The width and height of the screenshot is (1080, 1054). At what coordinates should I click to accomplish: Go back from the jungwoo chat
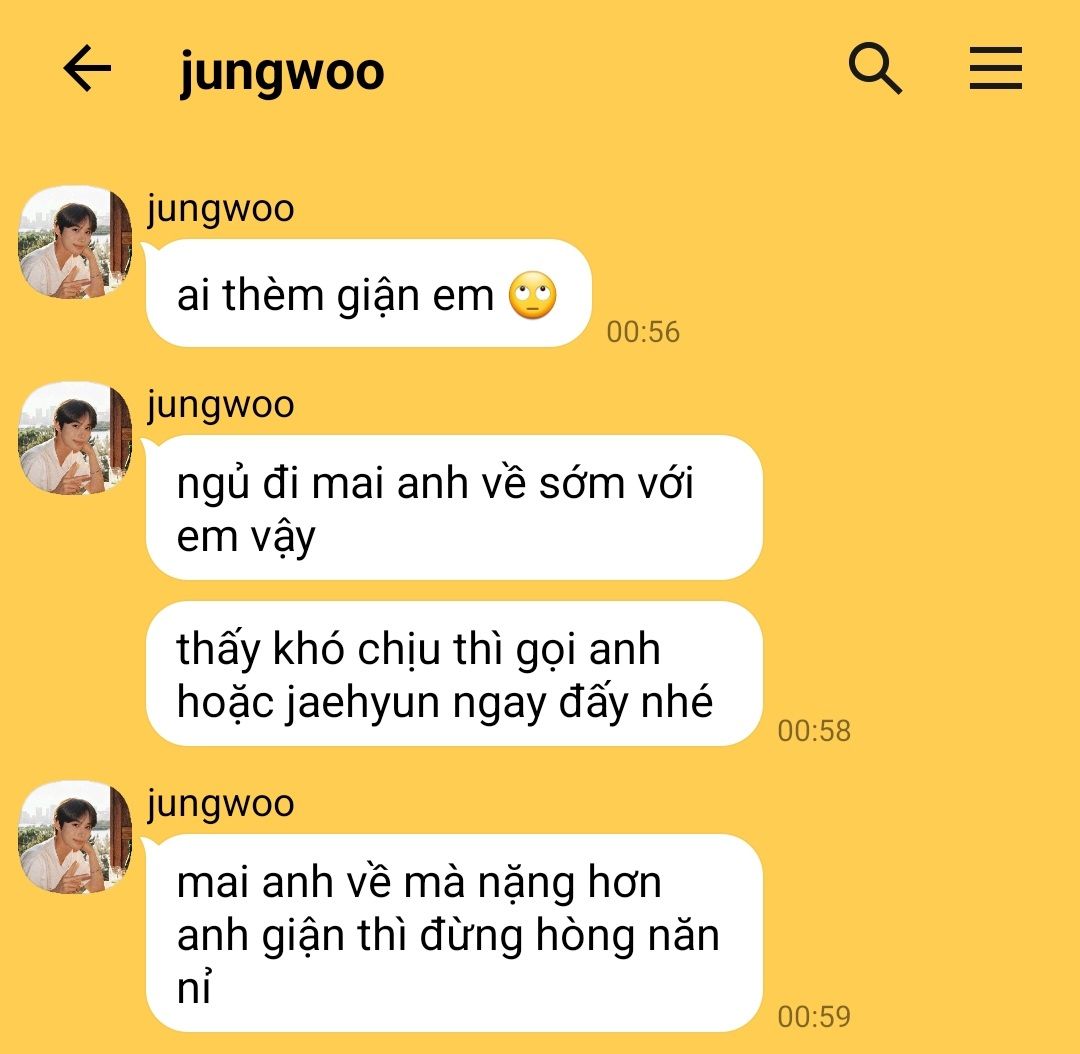87,70
